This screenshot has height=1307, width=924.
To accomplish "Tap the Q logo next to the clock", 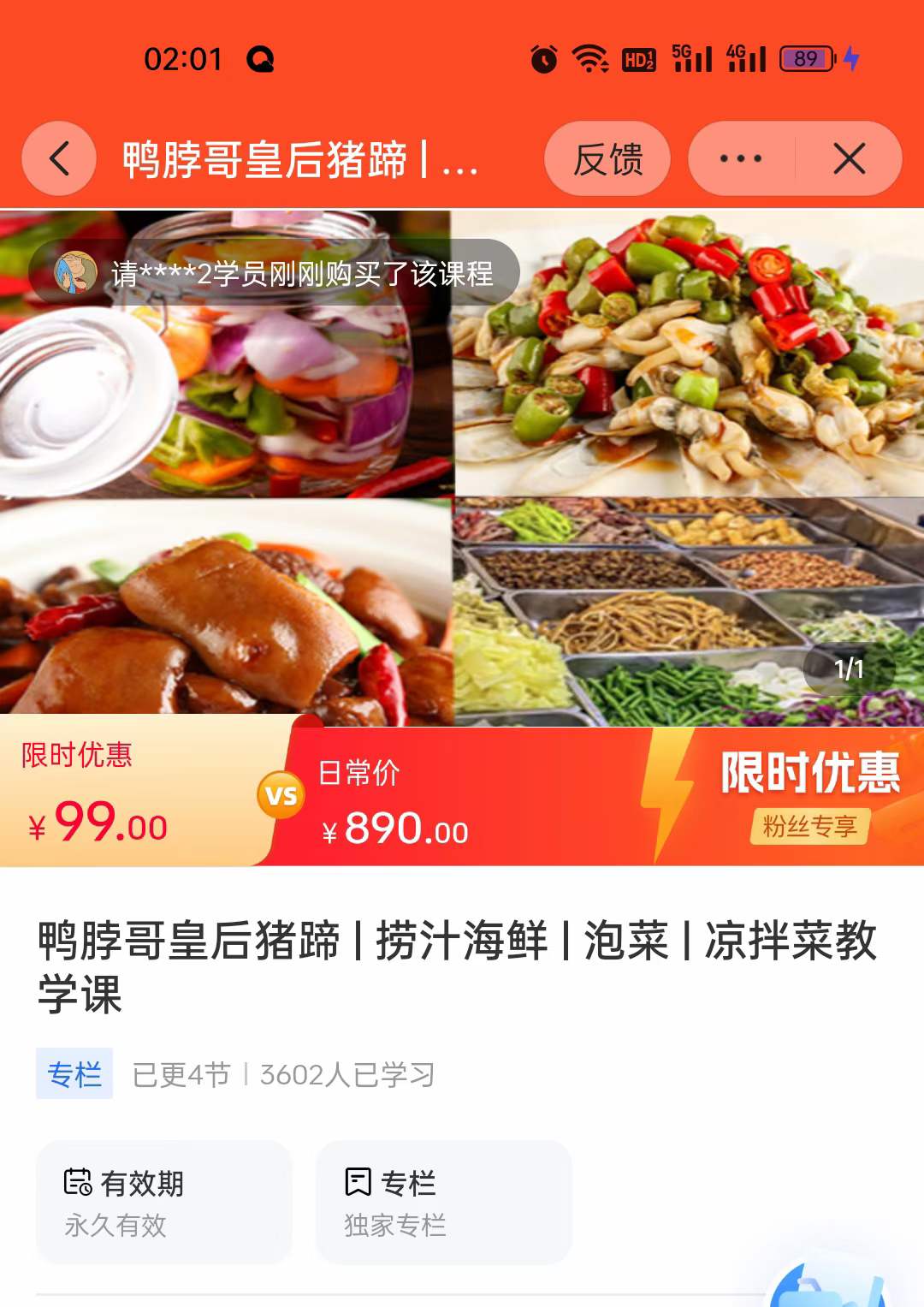I will coord(262,59).
